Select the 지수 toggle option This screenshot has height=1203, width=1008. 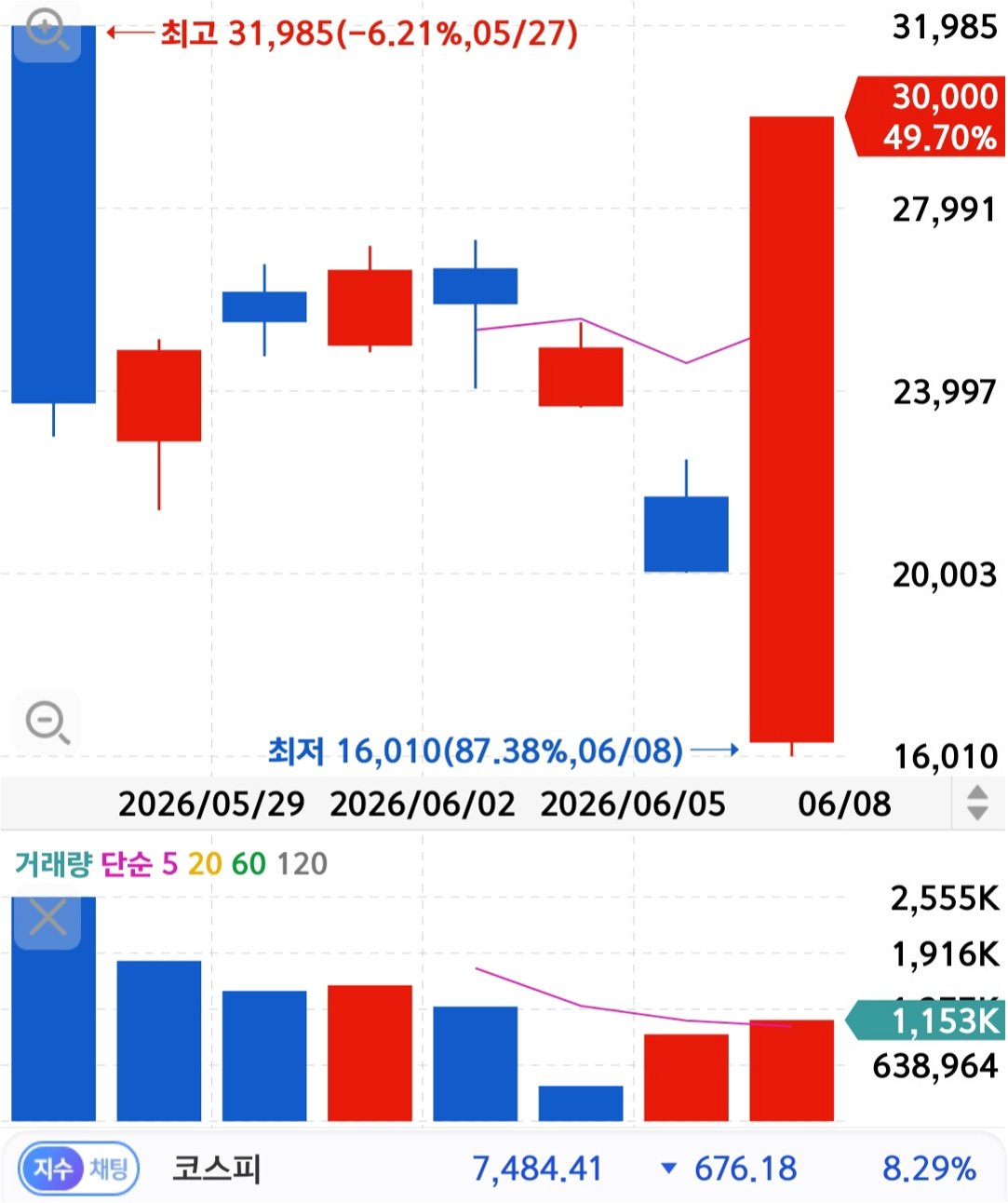(53, 1168)
